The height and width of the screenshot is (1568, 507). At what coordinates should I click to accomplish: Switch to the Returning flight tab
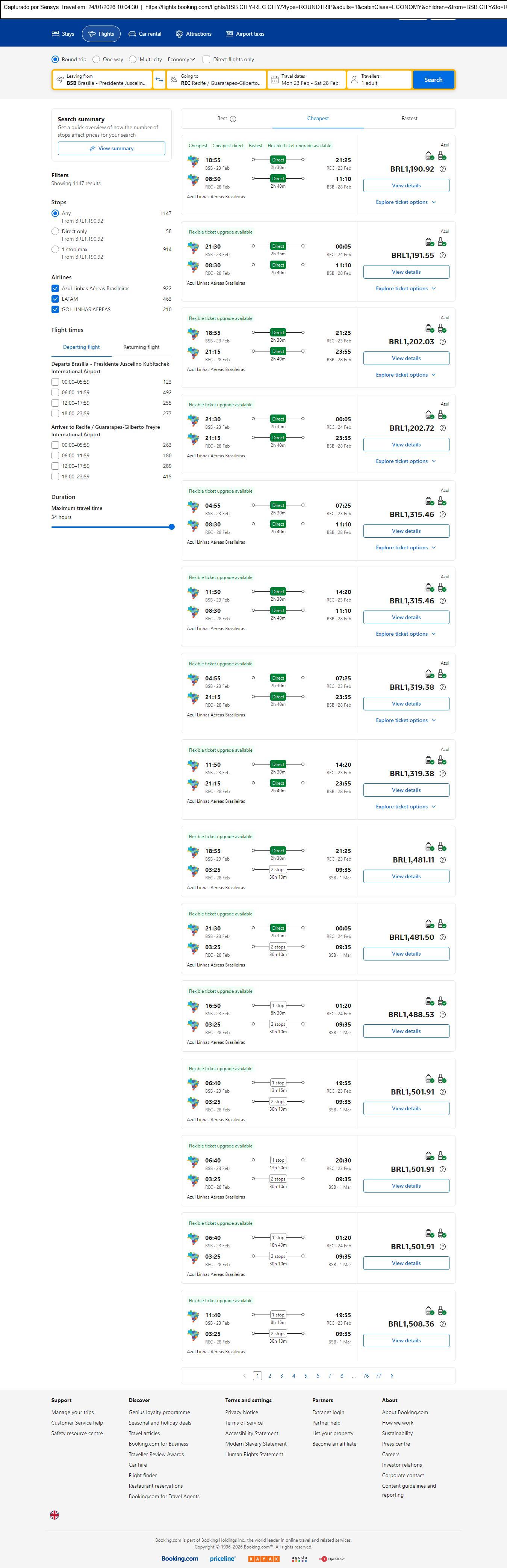coord(141,347)
